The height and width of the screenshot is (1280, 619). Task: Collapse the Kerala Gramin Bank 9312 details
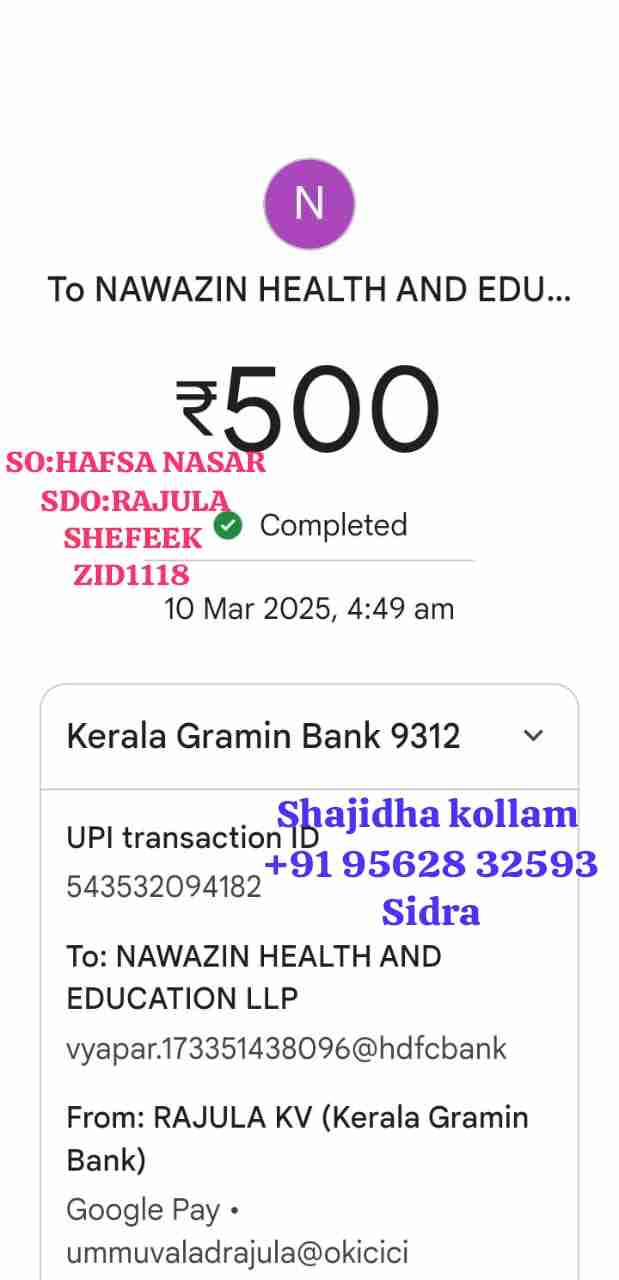[x=534, y=737]
